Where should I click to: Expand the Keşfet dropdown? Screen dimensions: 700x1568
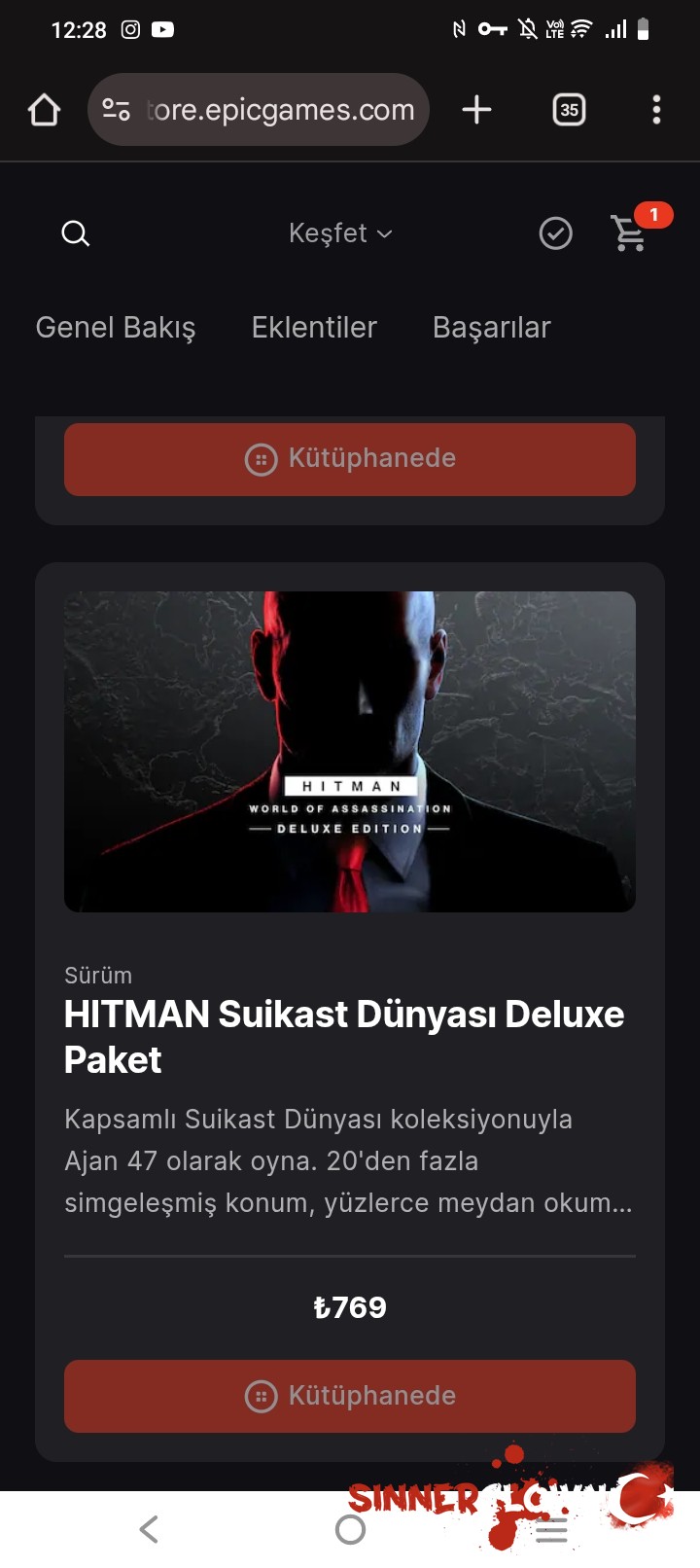[x=340, y=233]
